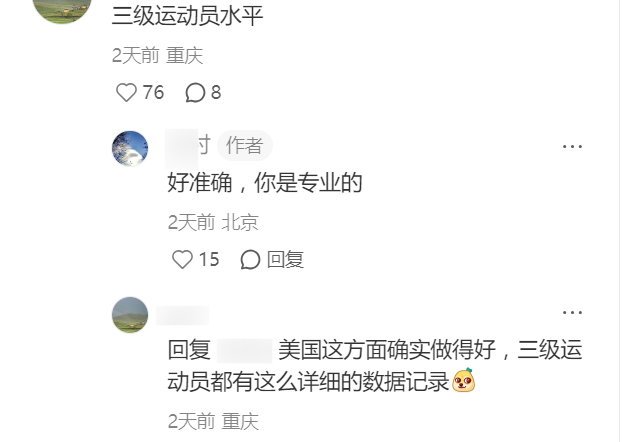
Task: Tap 回复 under the author's reply
Action: pos(273,260)
